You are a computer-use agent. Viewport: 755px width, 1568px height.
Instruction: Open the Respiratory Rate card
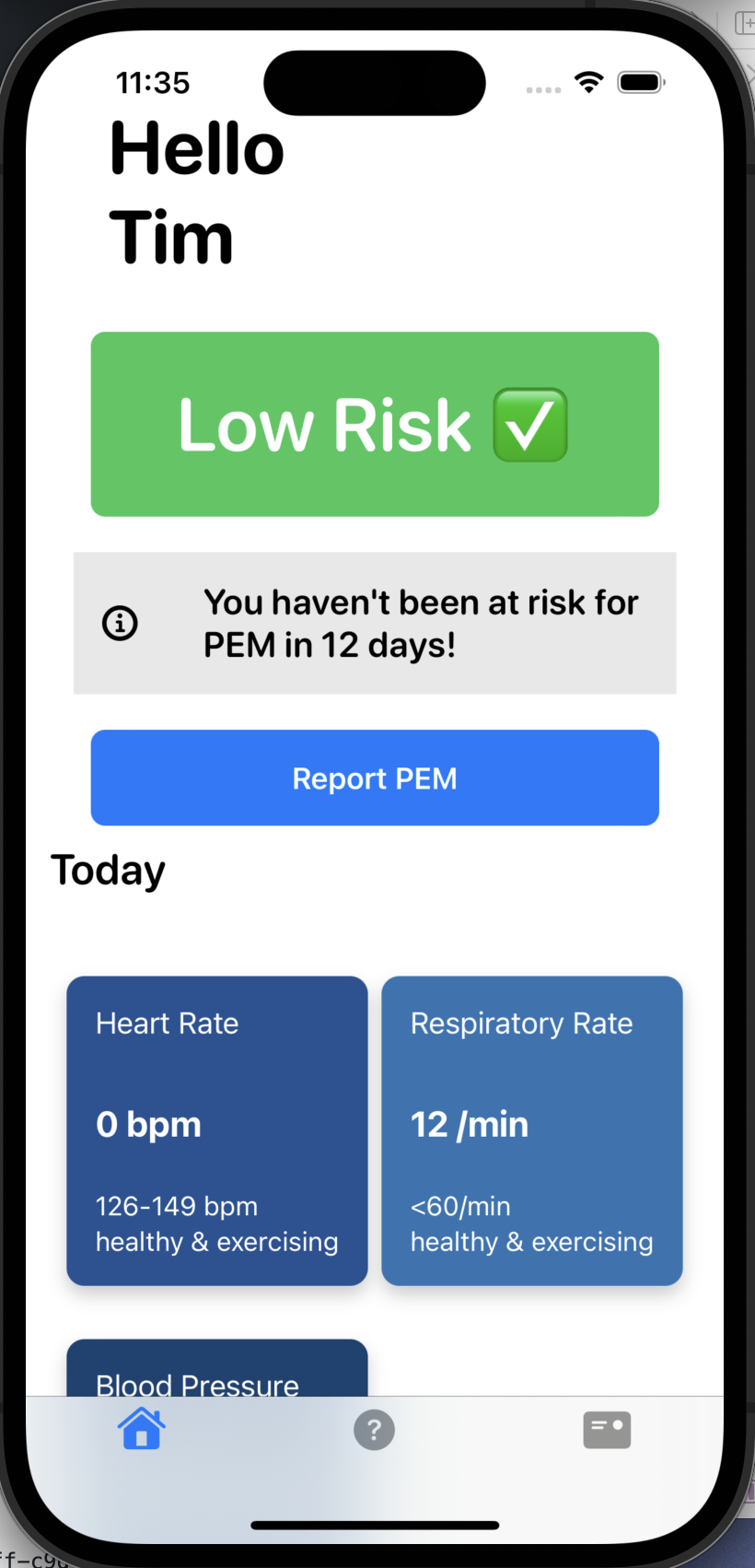[532, 1130]
